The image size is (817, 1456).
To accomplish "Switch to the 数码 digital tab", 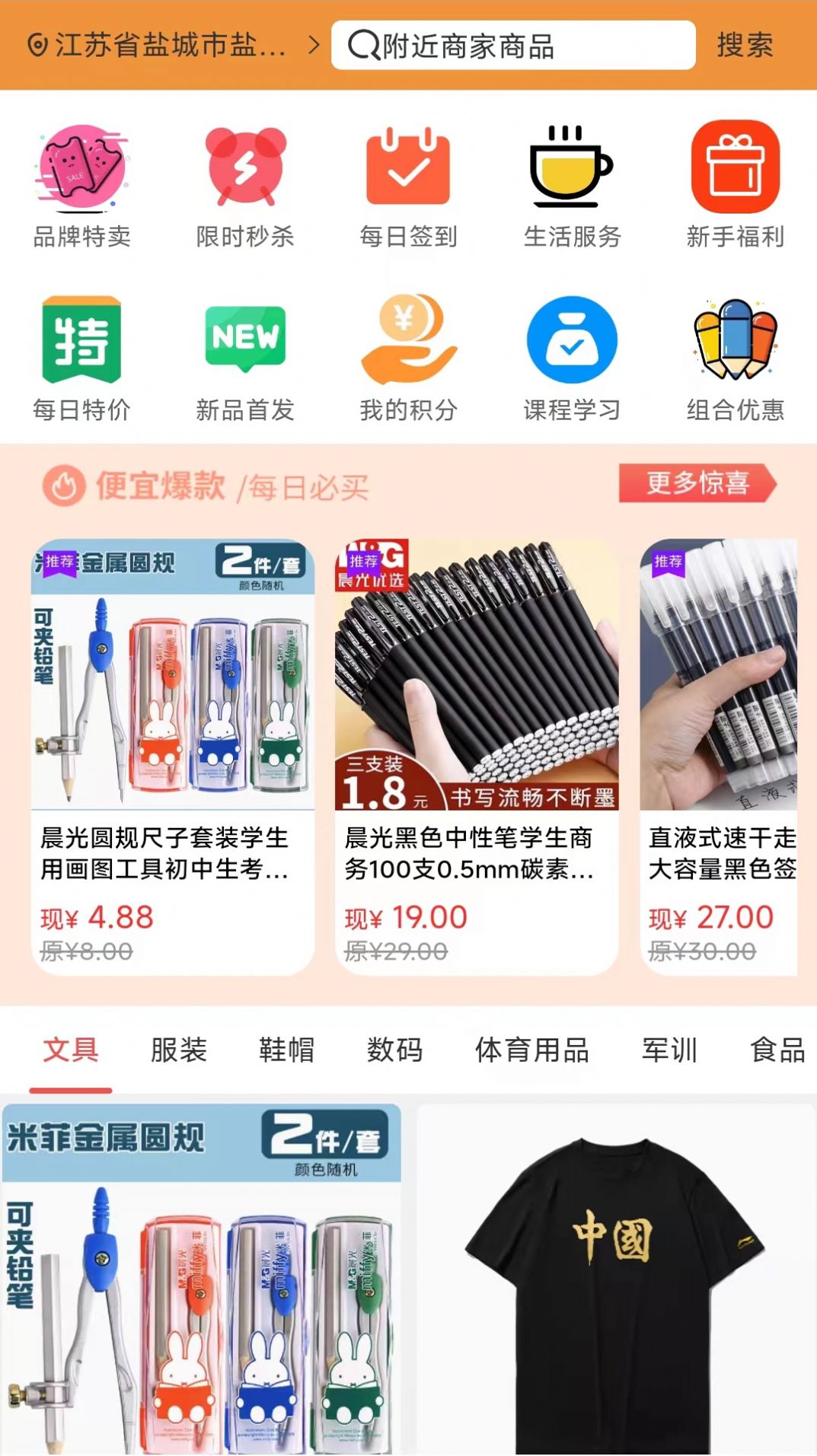I will coord(395,1050).
